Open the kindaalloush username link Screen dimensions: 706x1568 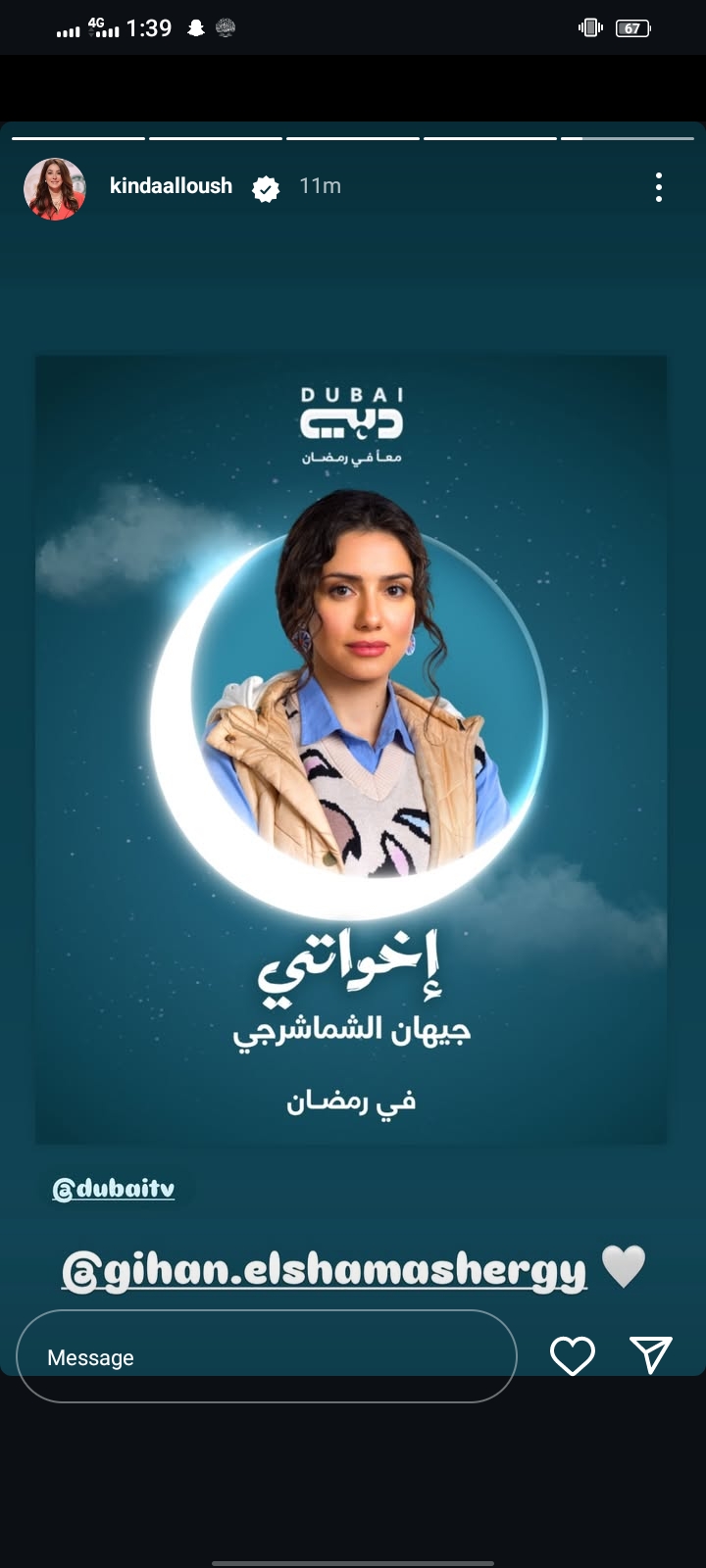pyautogui.click(x=171, y=186)
